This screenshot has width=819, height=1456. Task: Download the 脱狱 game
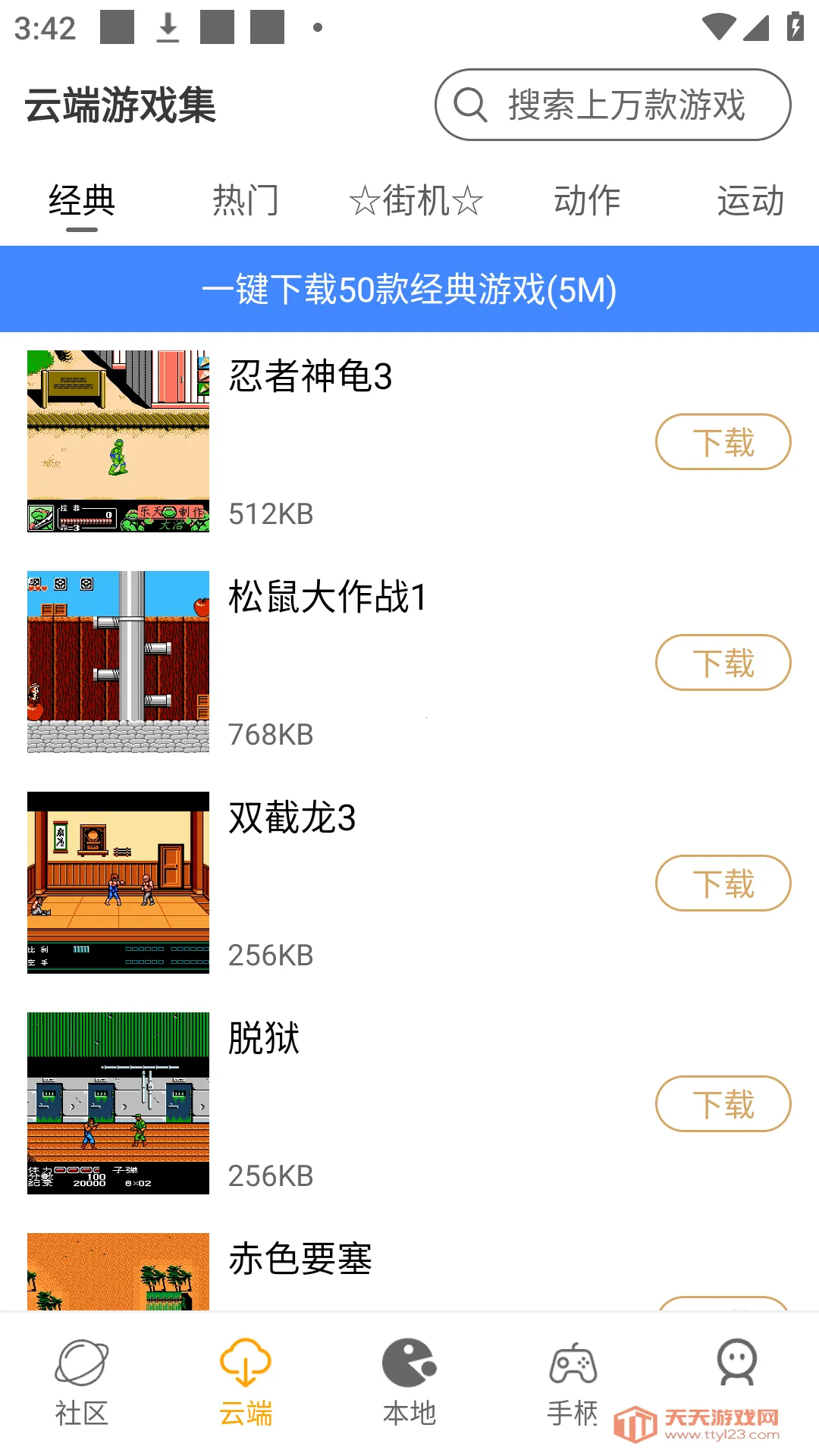pyautogui.click(x=722, y=1105)
